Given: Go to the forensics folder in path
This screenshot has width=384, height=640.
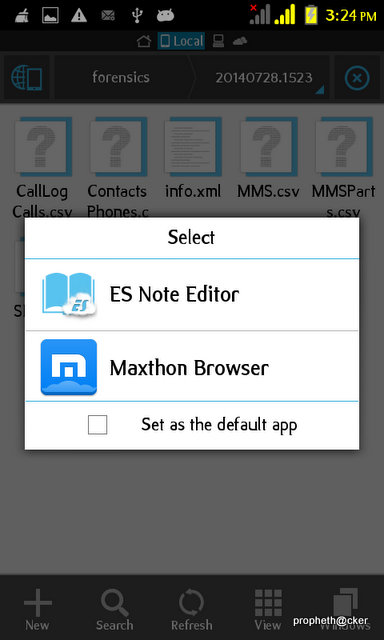Looking at the screenshot, I should (x=121, y=77).
